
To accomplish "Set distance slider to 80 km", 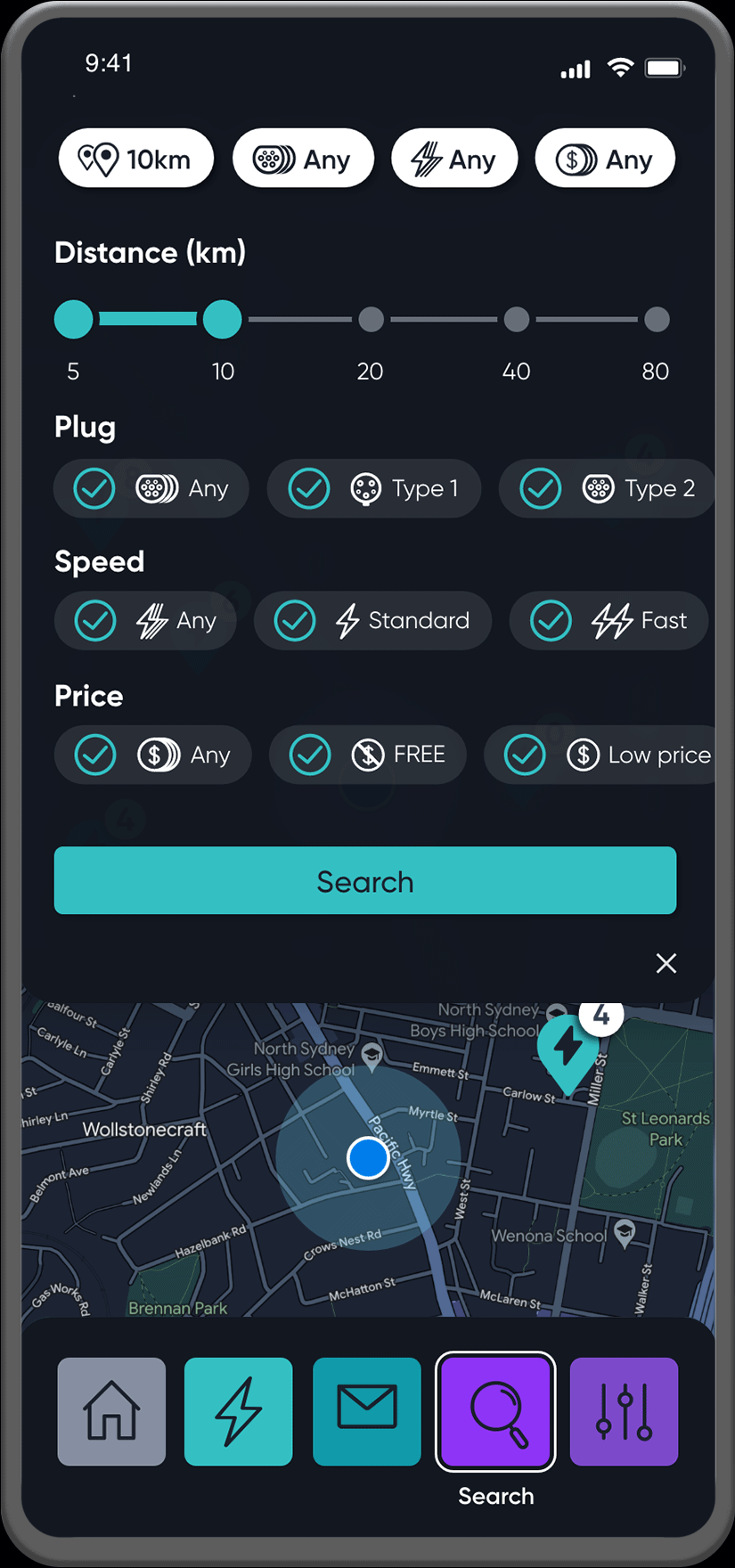I will point(657,319).
